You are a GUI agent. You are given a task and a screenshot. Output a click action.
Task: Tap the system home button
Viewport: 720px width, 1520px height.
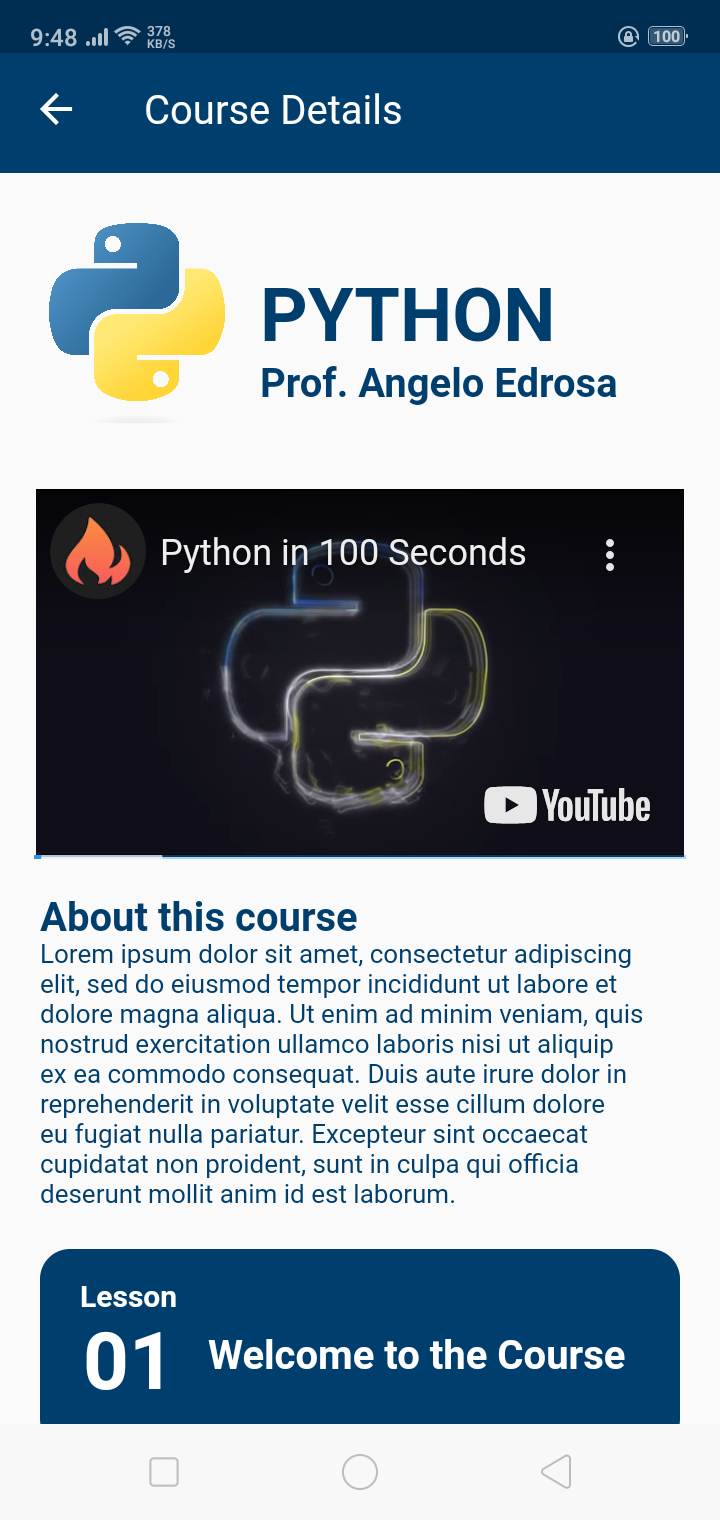[x=360, y=1472]
